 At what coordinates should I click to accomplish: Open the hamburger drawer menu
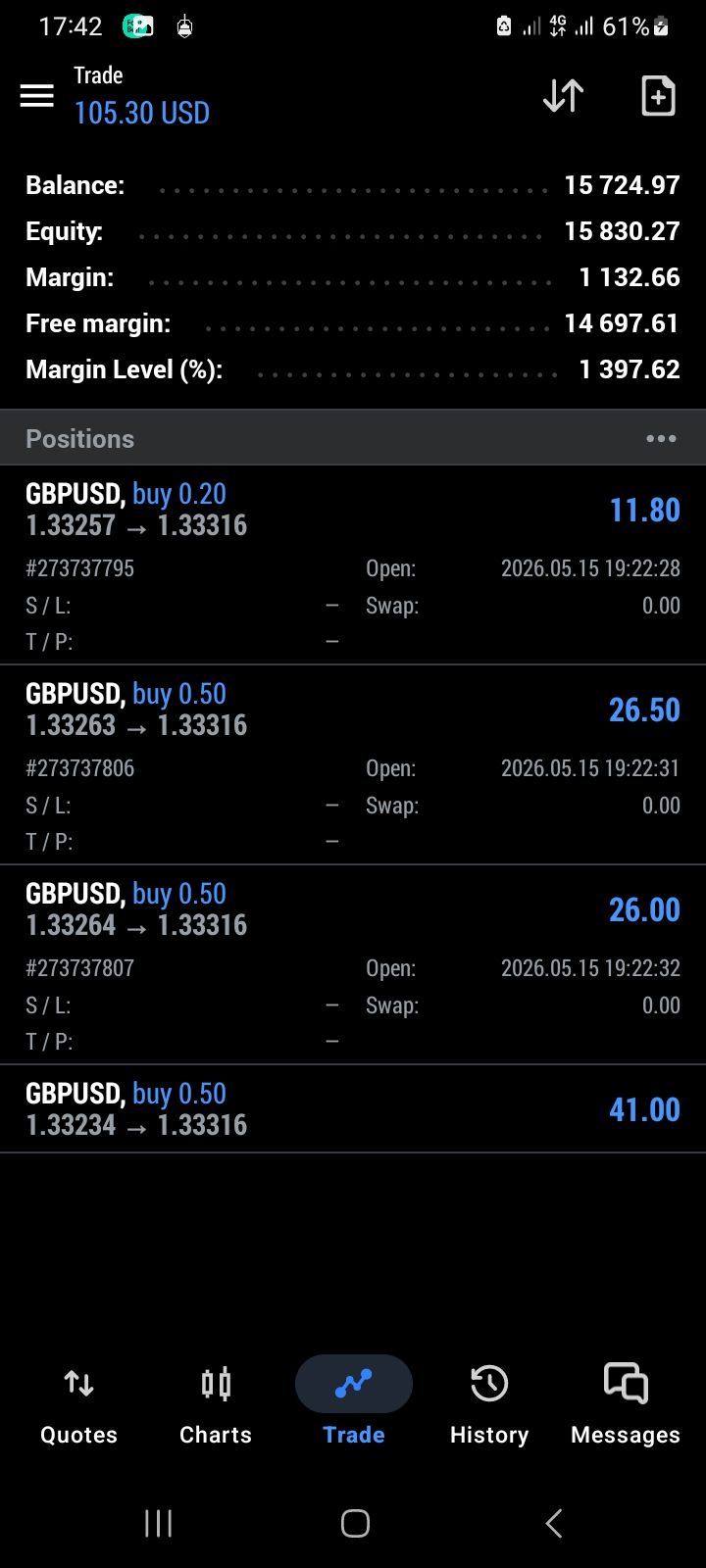(x=37, y=95)
